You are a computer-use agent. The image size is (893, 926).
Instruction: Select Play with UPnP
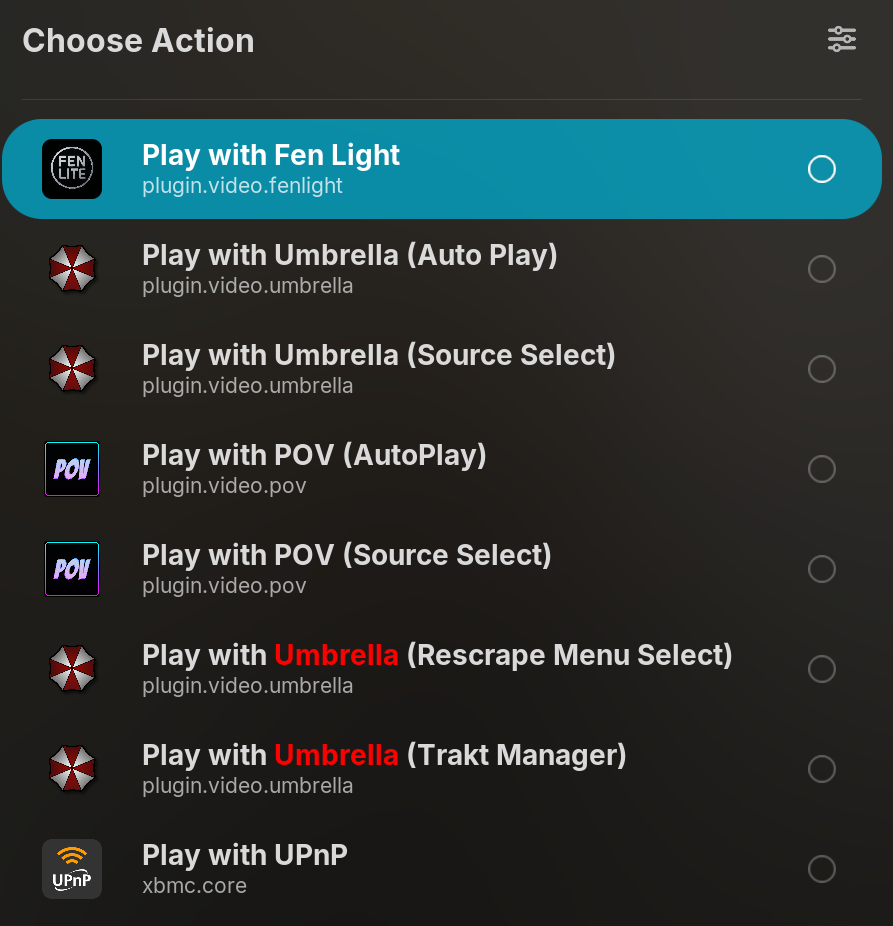(x=440, y=869)
